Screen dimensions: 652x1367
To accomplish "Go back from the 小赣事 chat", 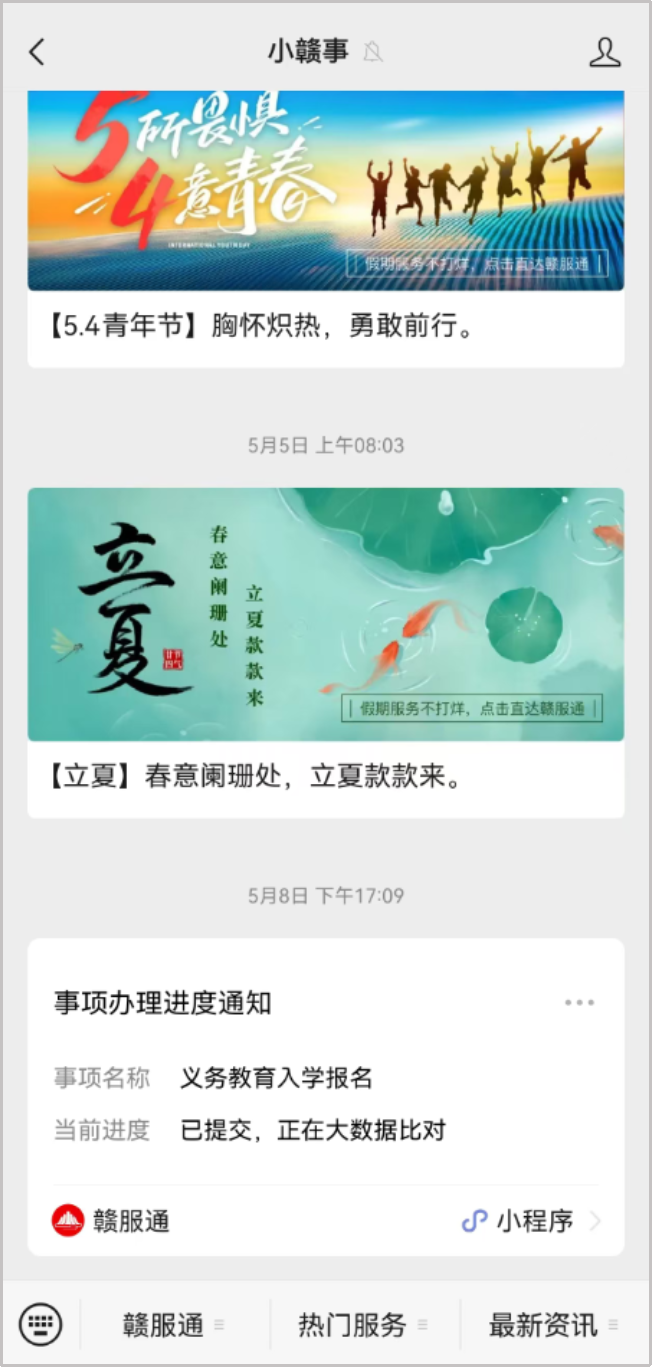I will [37, 52].
